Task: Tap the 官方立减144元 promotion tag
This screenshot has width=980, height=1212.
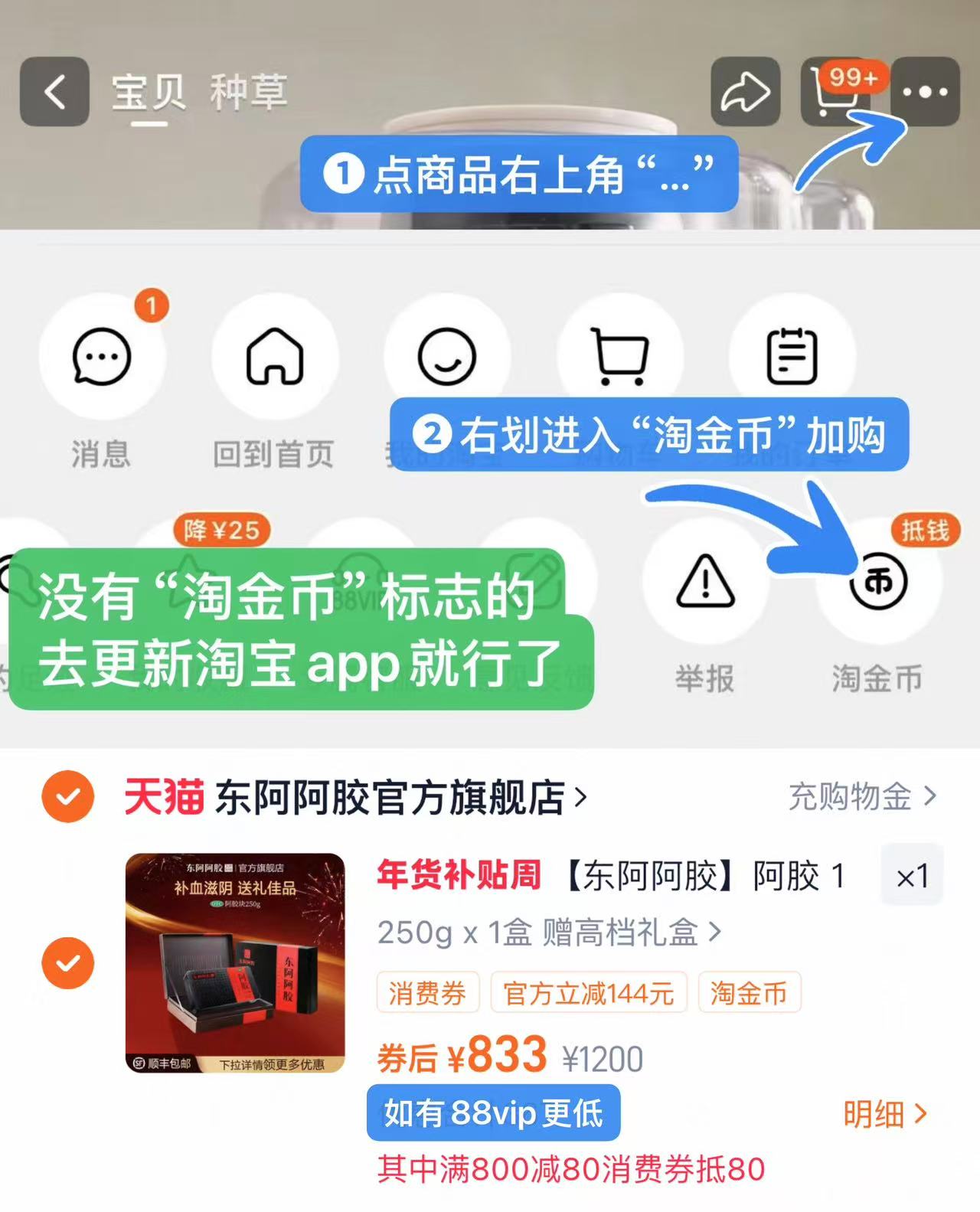Action: tap(588, 993)
